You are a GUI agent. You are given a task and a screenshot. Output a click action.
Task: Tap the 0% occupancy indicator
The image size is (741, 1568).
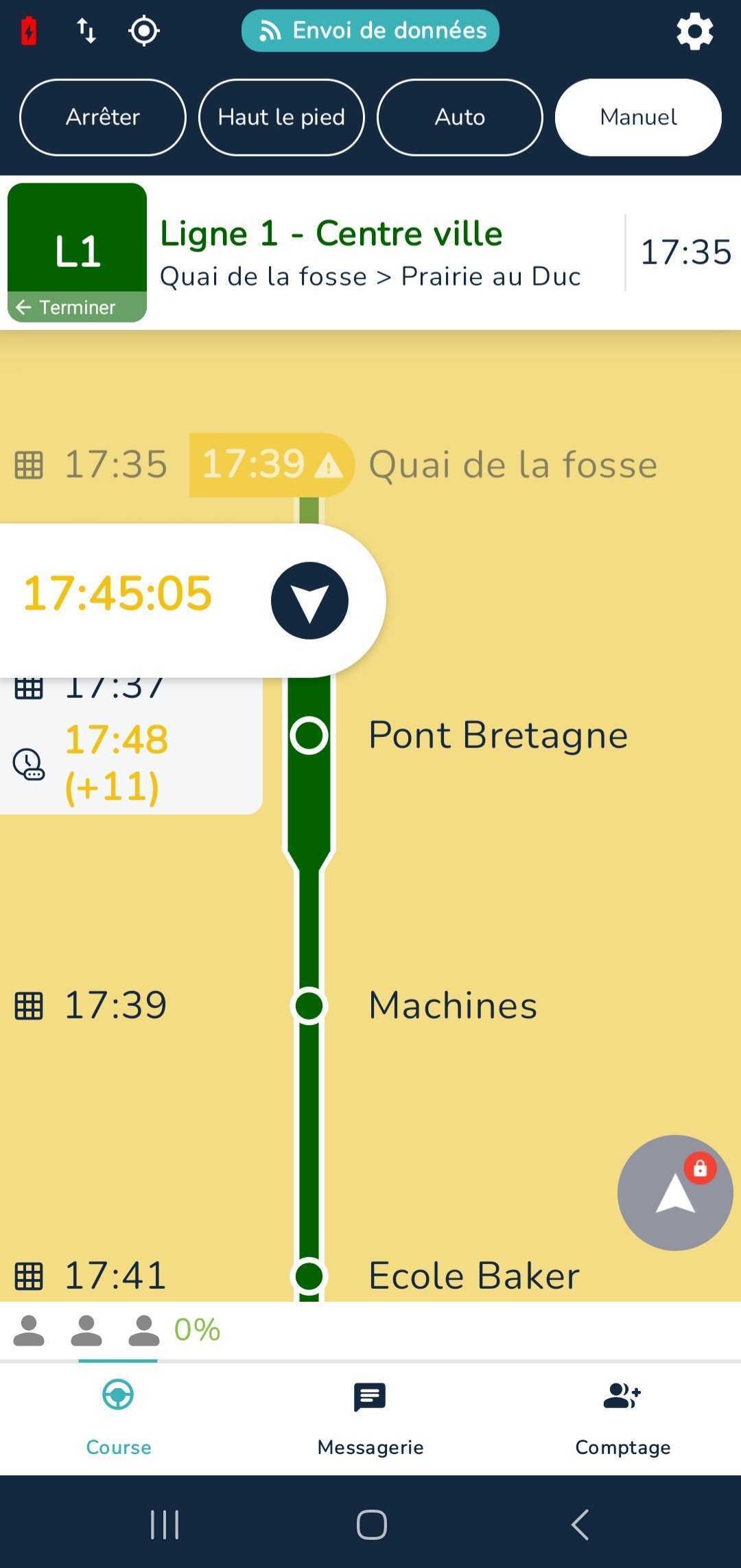[x=197, y=1329]
